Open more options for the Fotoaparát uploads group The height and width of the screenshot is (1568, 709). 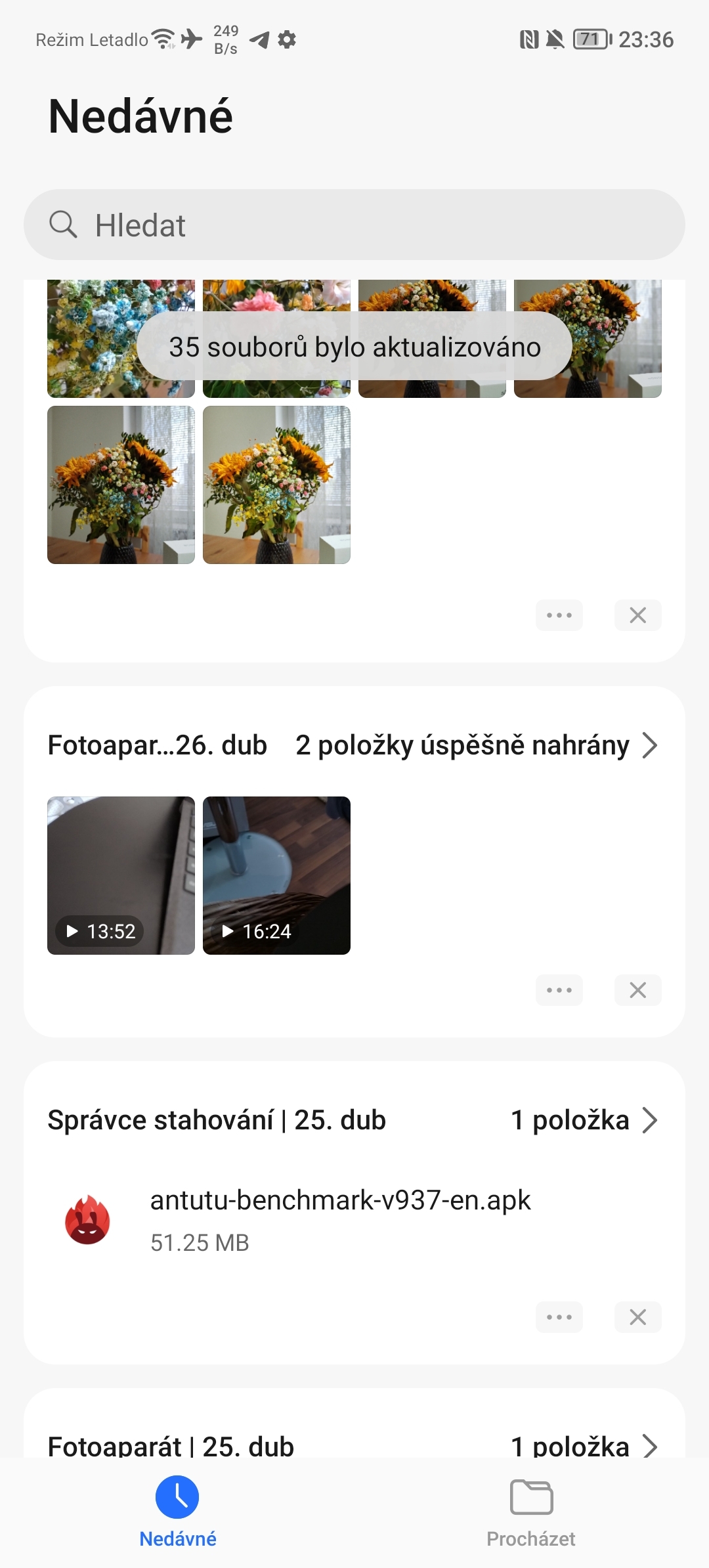click(559, 990)
